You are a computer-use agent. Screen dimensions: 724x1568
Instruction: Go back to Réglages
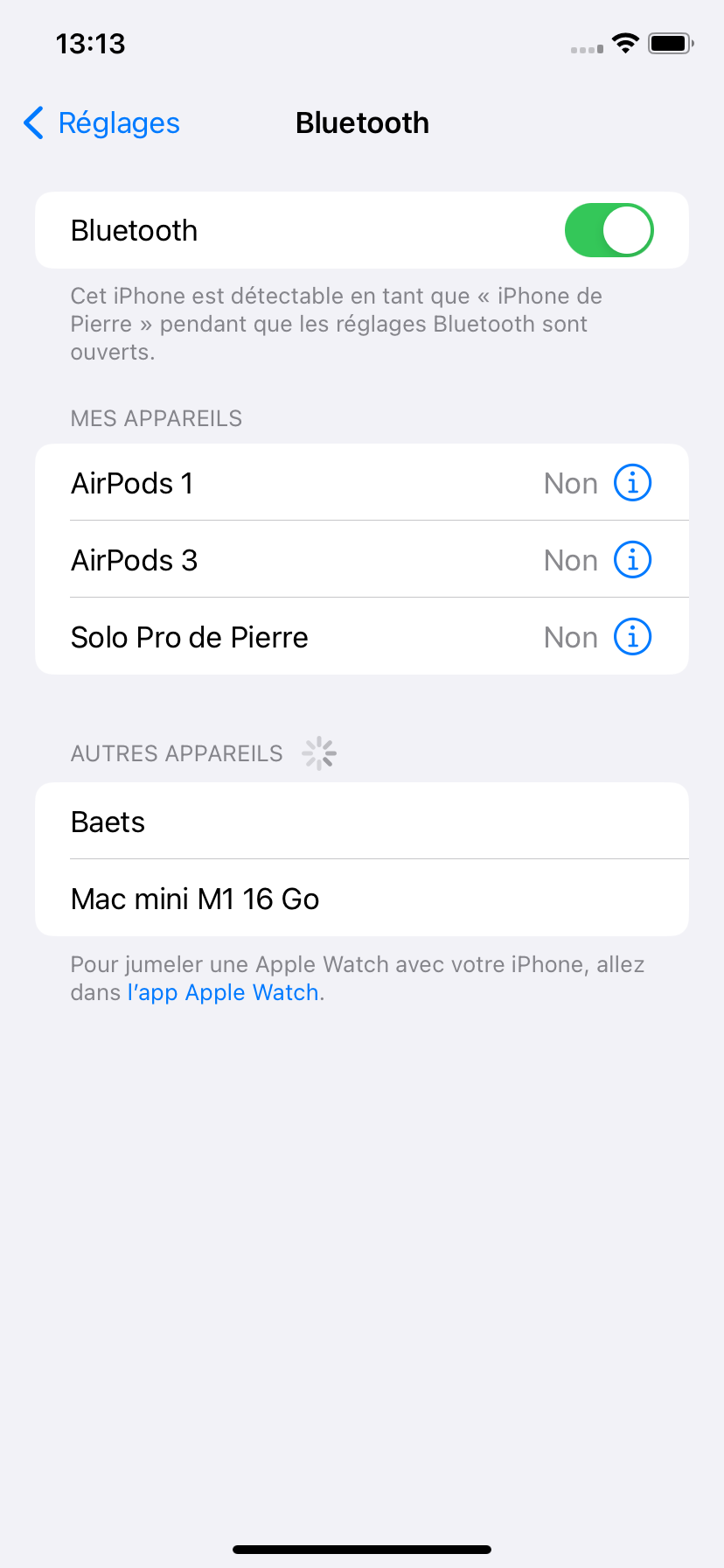(x=101, y=123)
